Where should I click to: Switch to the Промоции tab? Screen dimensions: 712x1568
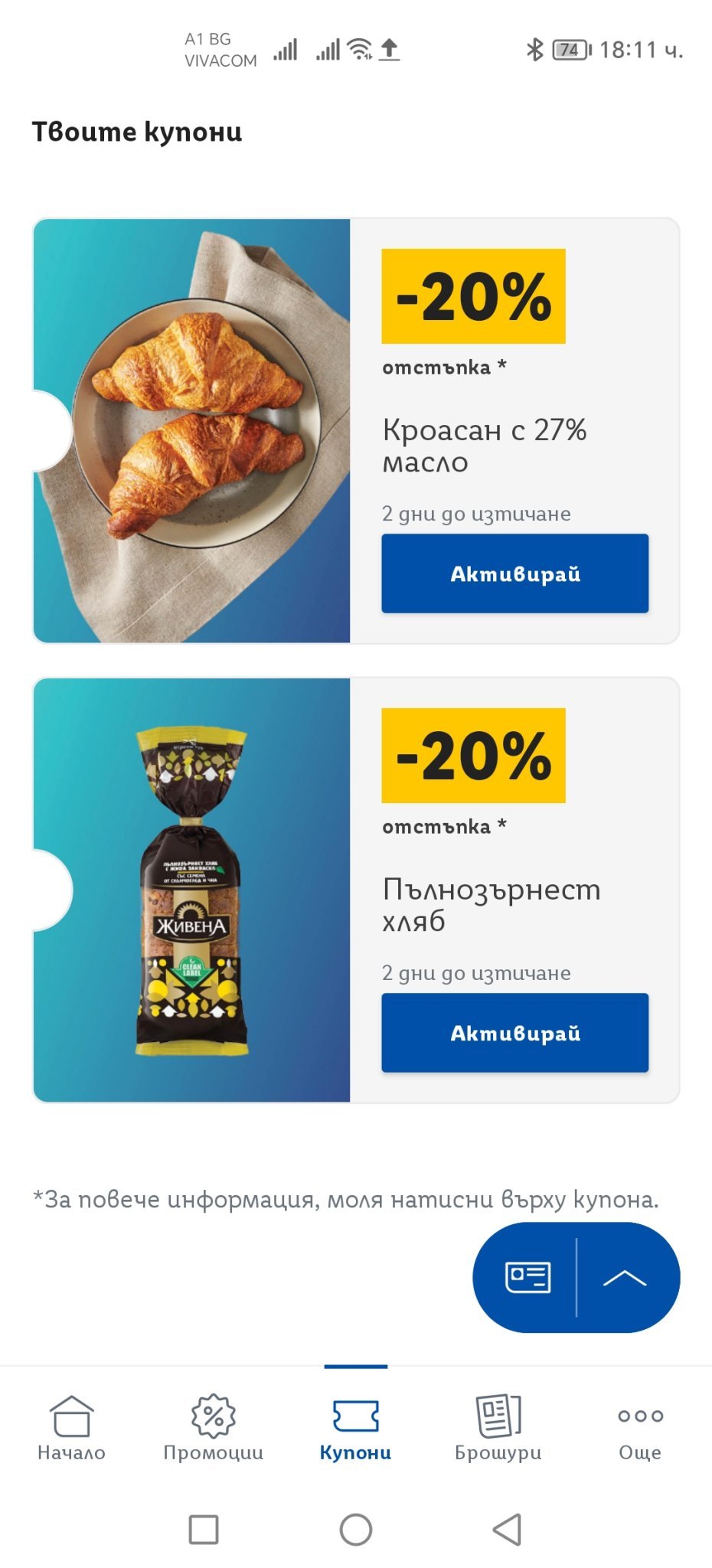(214, 1428)
